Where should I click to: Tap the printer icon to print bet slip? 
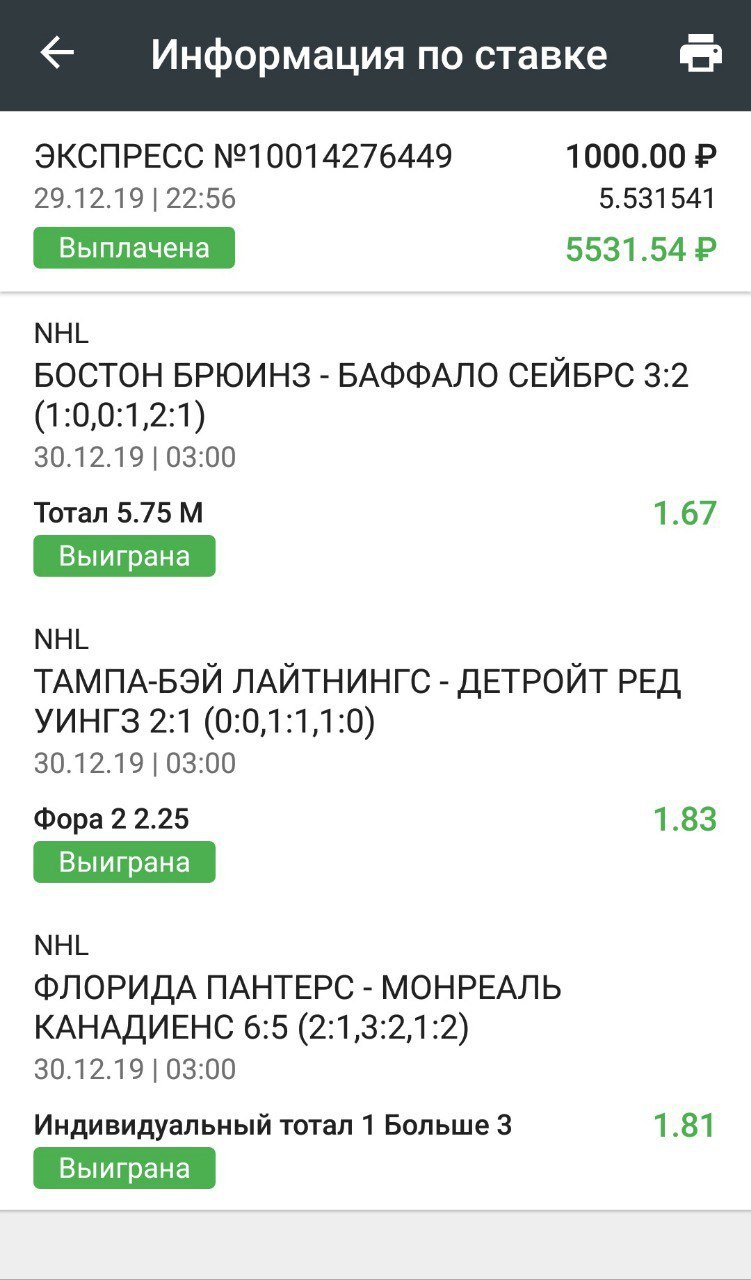coord(701,54)
